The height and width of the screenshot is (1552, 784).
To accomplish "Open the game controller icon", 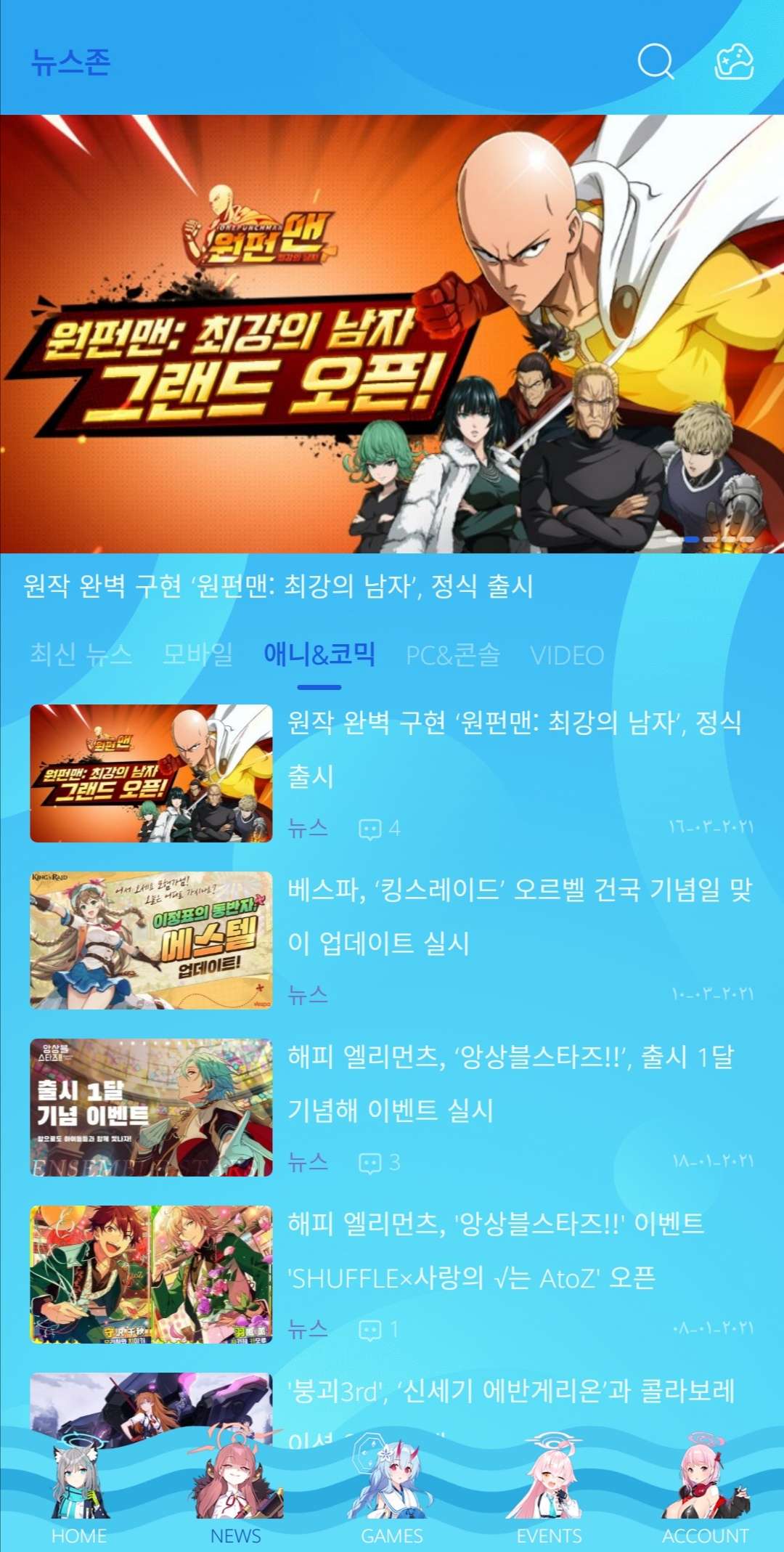I will 734,62.
